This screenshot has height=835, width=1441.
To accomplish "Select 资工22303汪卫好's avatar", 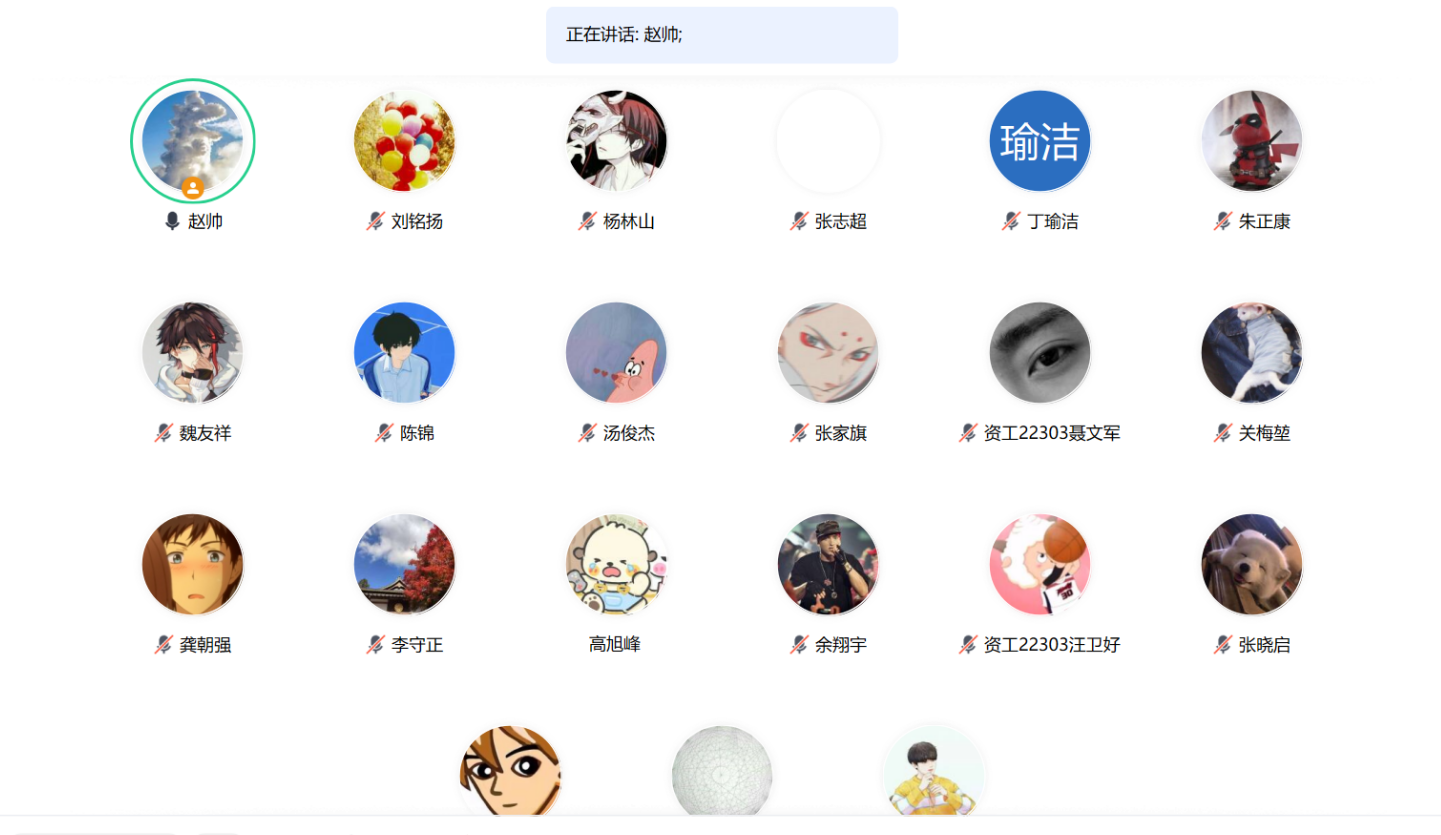I will pyautogui.click(x=1040, y=565).
